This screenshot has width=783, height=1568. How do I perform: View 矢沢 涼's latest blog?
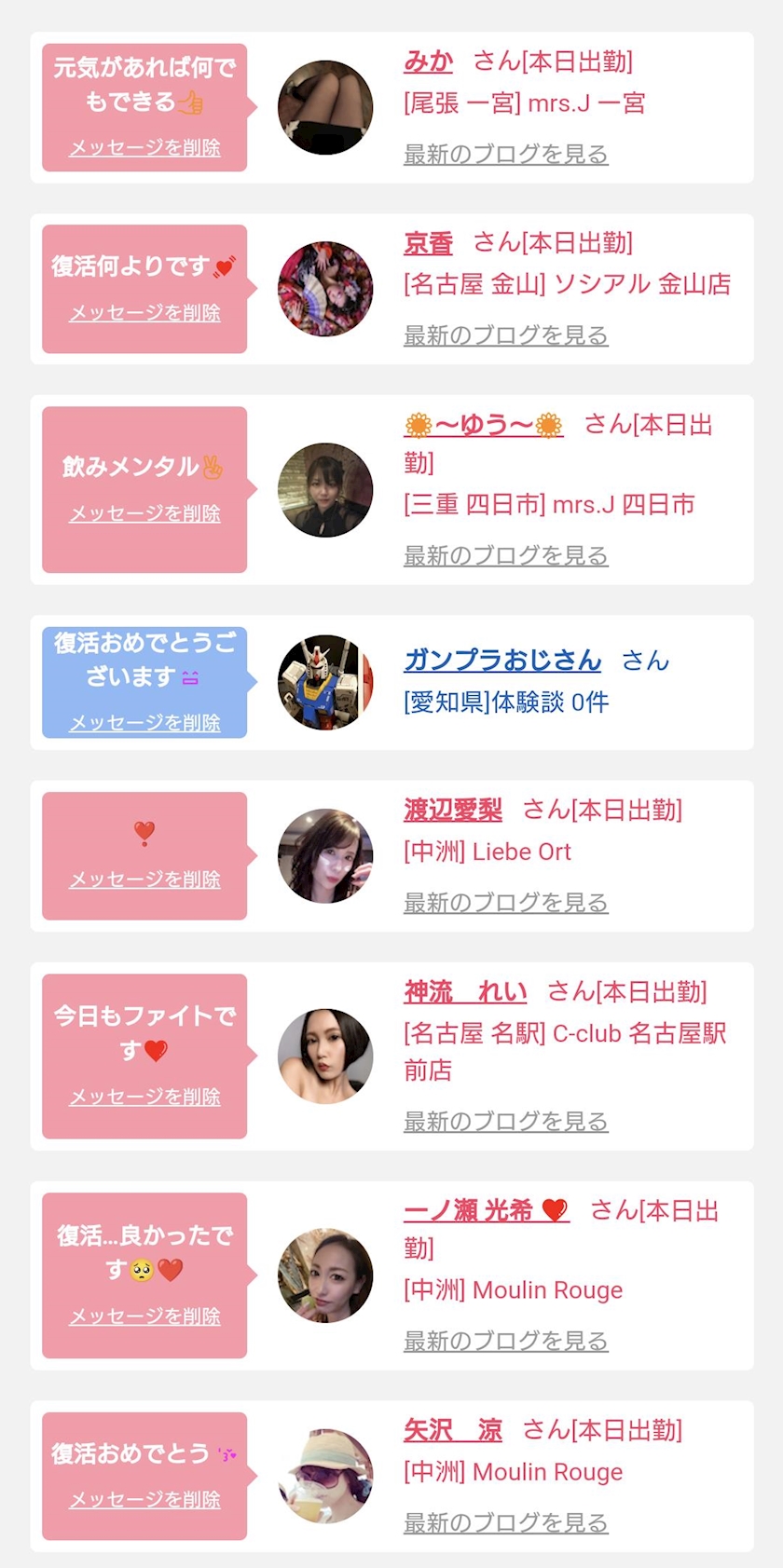(x=505, y=1522)
